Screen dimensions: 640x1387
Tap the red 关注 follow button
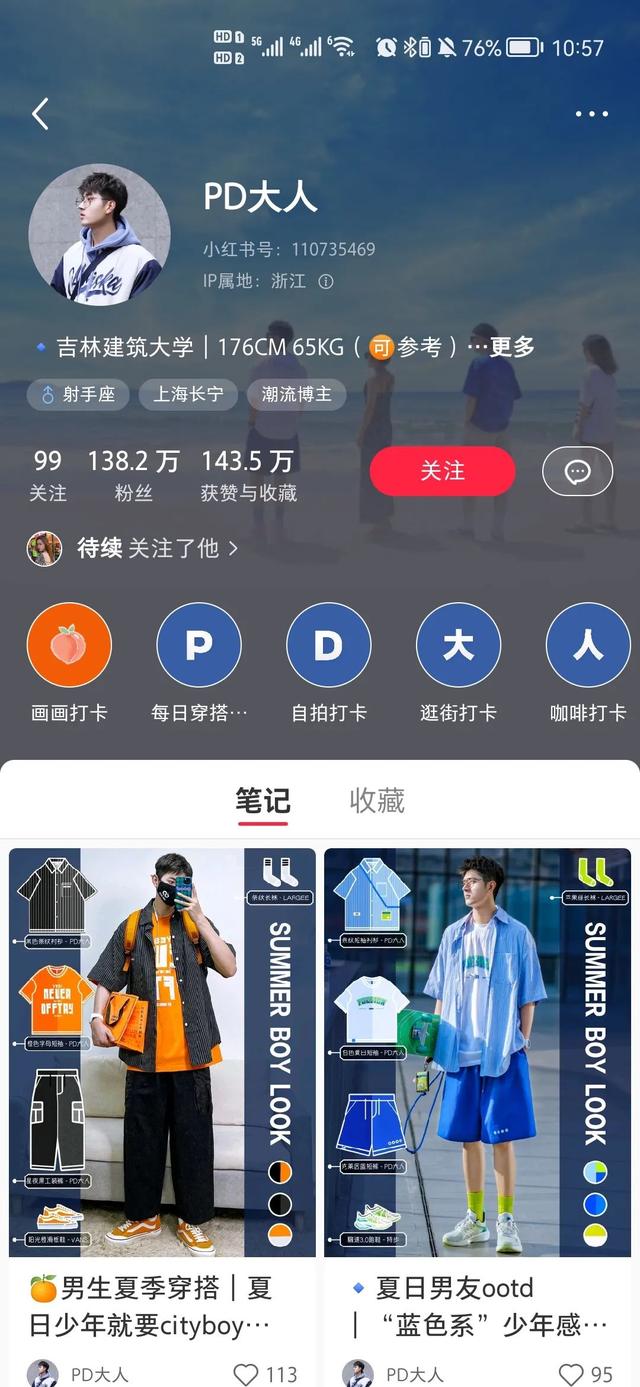442,471
